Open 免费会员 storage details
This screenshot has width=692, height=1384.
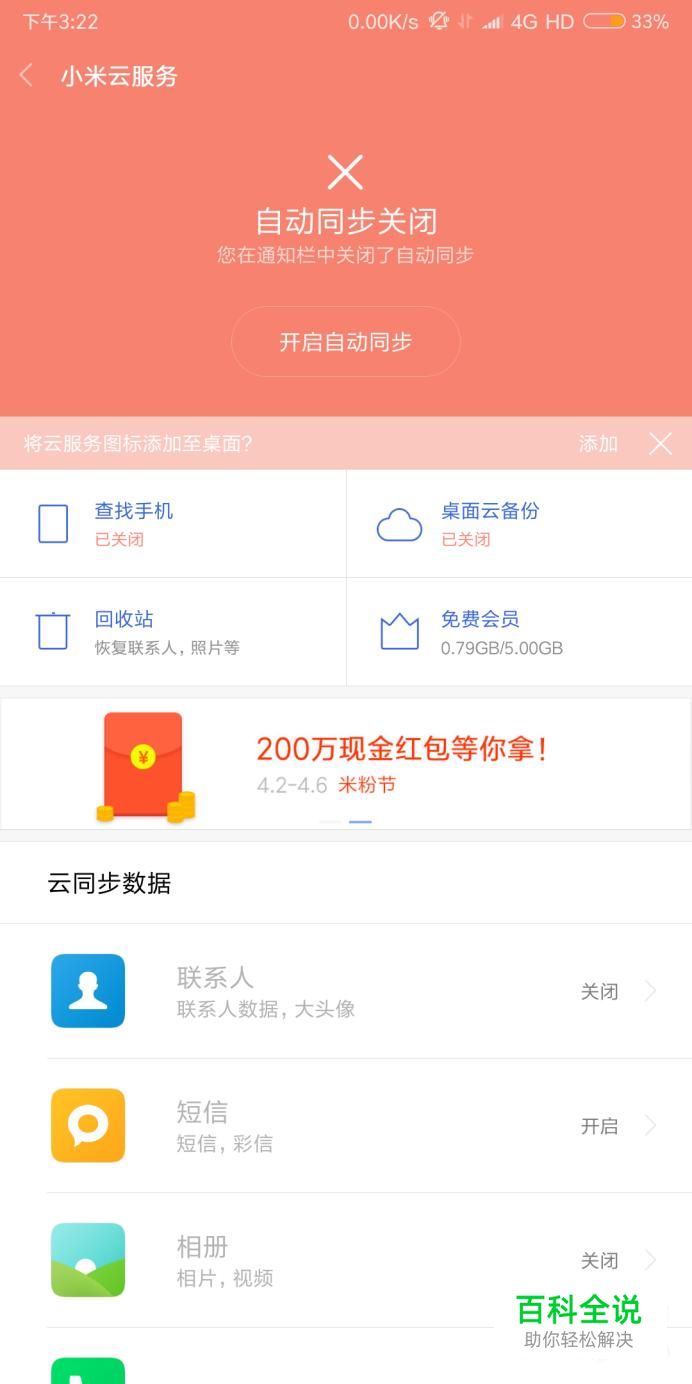518,632
